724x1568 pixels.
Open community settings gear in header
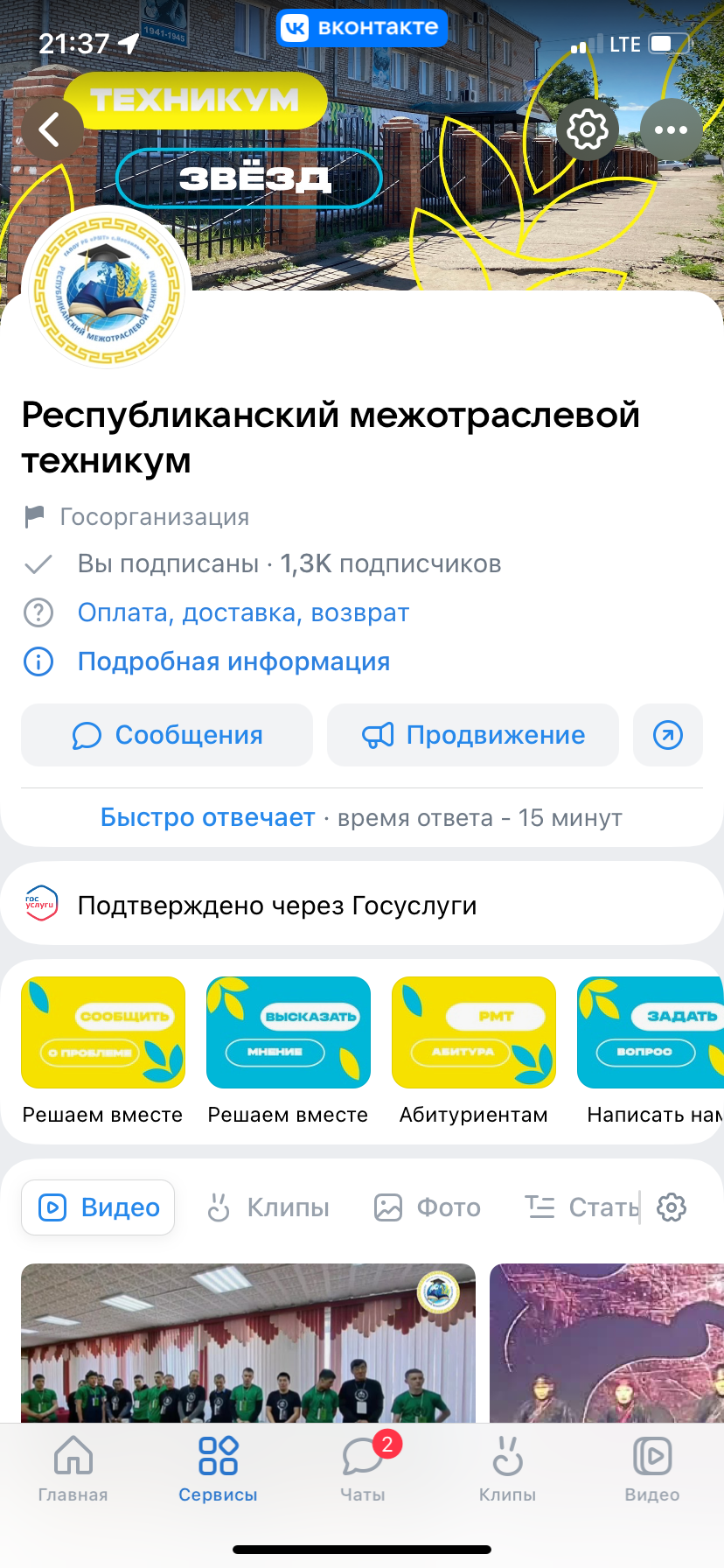click(x=587, y=130)
